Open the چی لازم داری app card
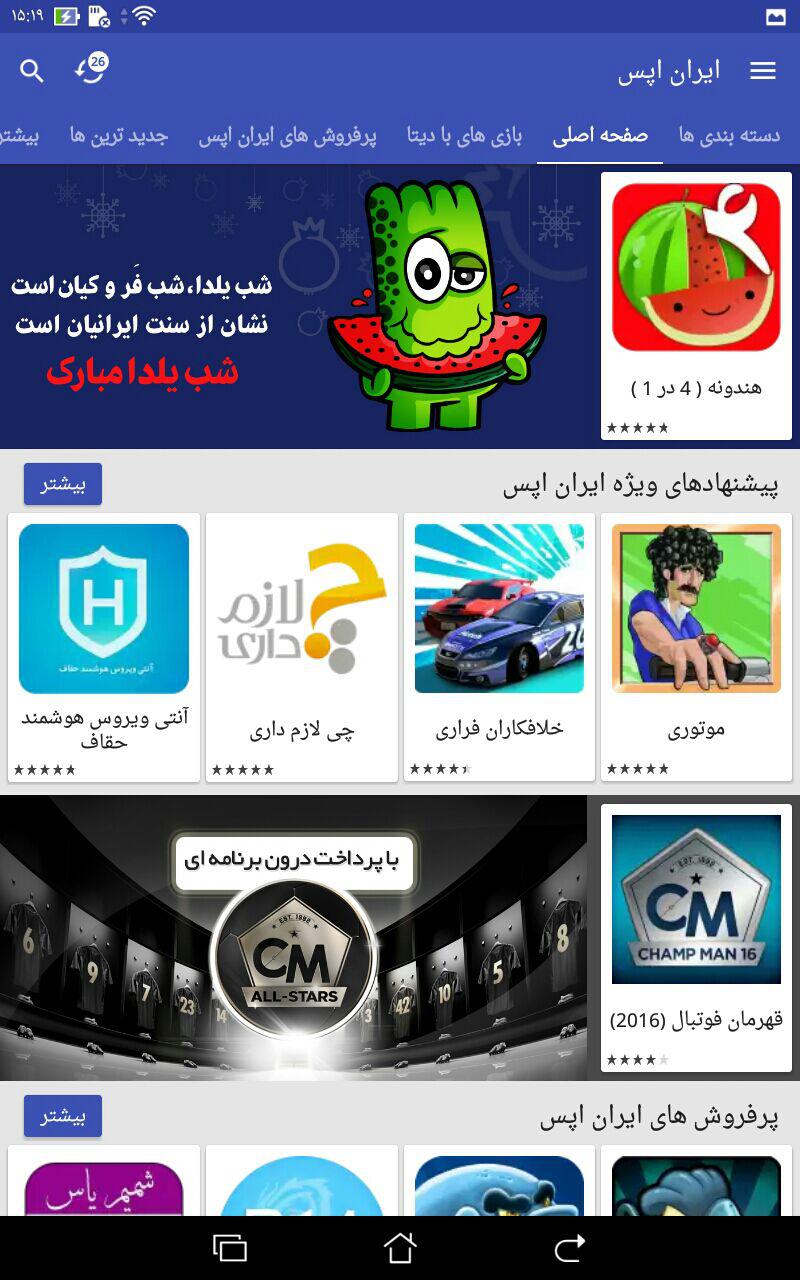 302,647
